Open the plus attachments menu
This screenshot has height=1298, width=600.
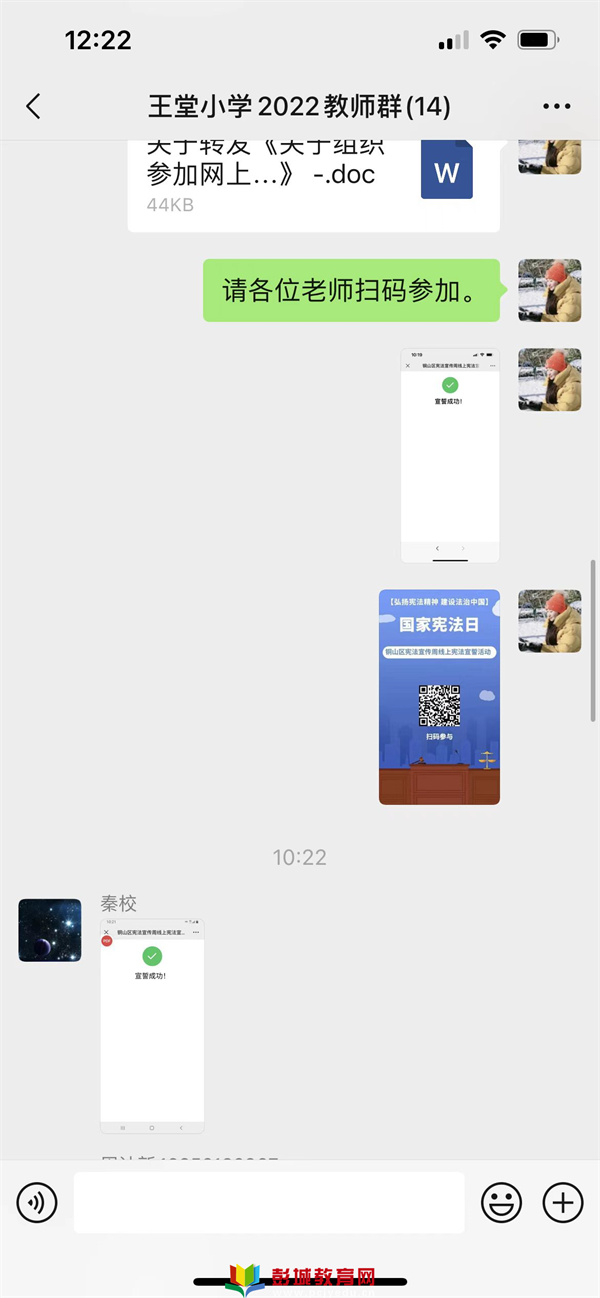click(563, 1202)
